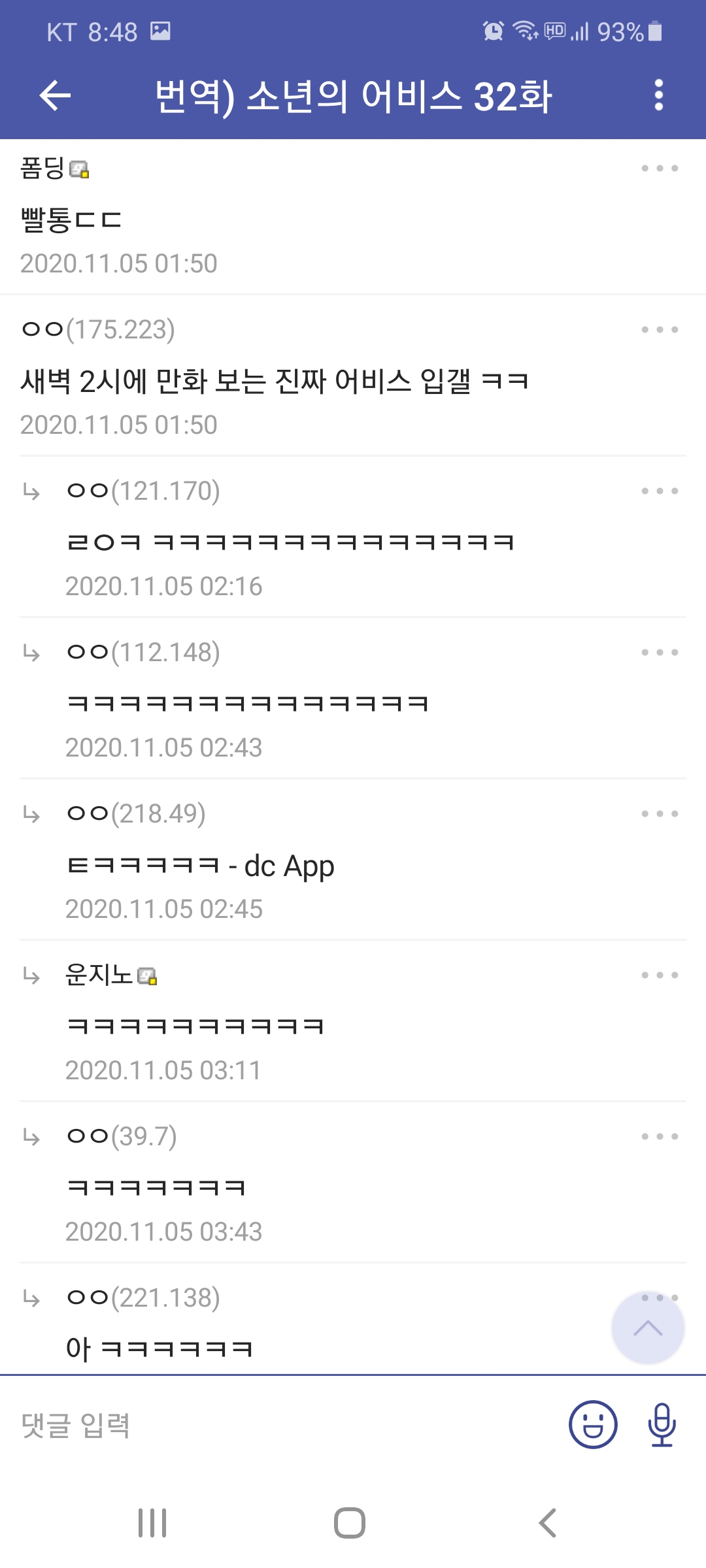706x1568 pixels.
Task: Open the overflow menu in the app bar
Action: 659,95
